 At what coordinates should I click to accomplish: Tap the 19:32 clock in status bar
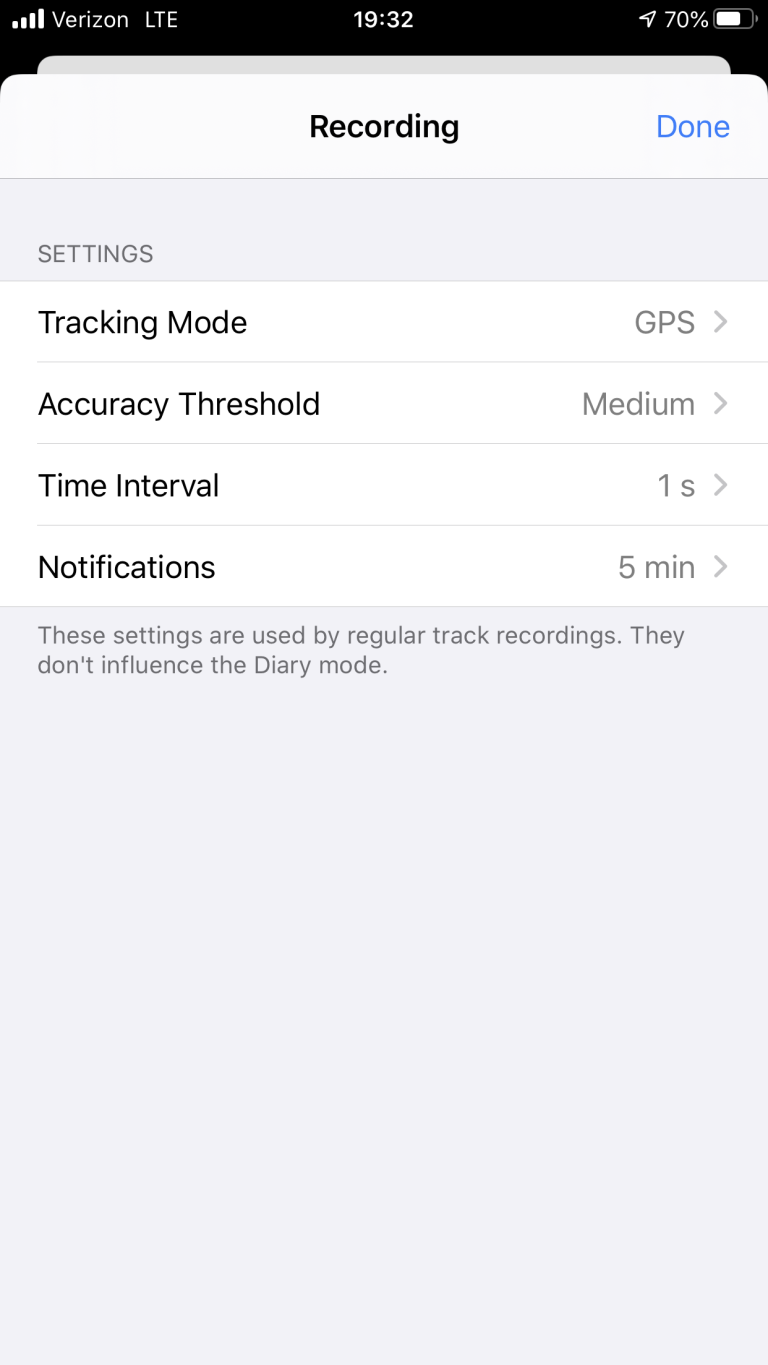tap(383, 18)
